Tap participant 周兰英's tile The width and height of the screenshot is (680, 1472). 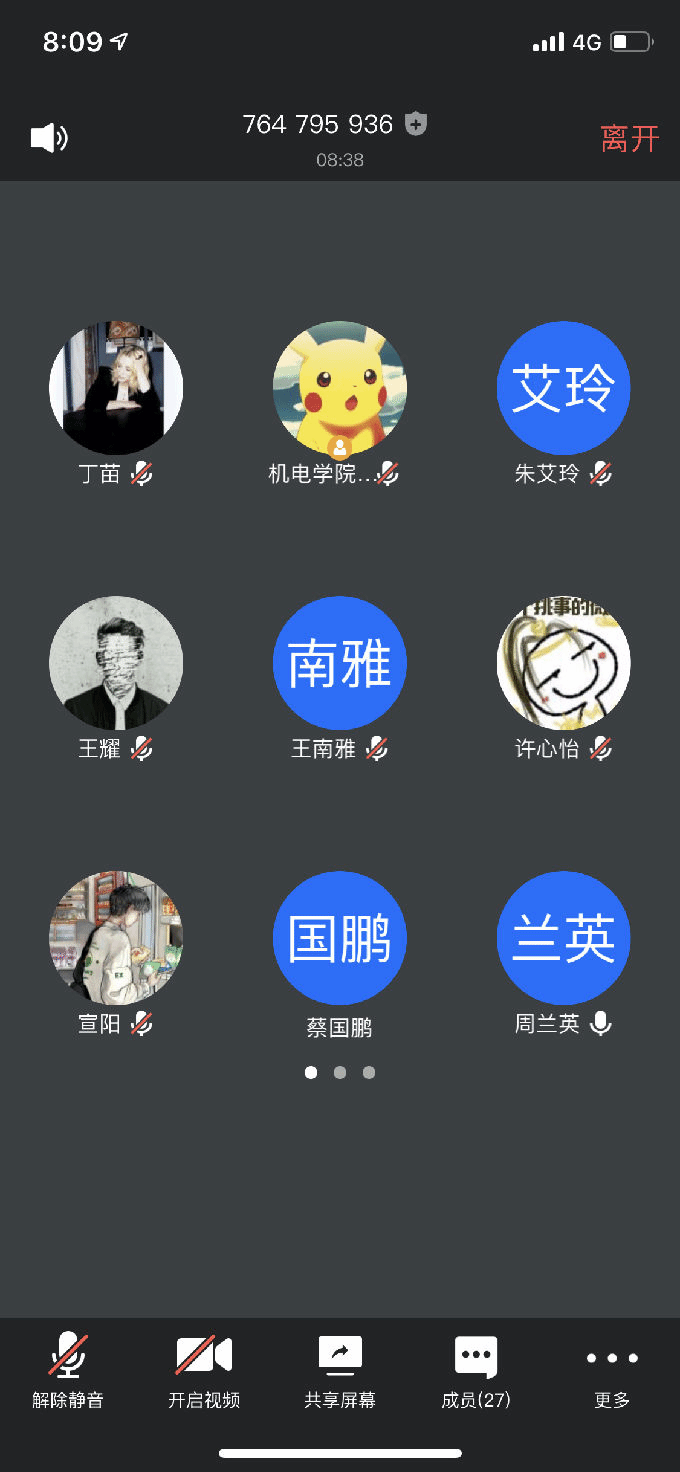point(563,938)
